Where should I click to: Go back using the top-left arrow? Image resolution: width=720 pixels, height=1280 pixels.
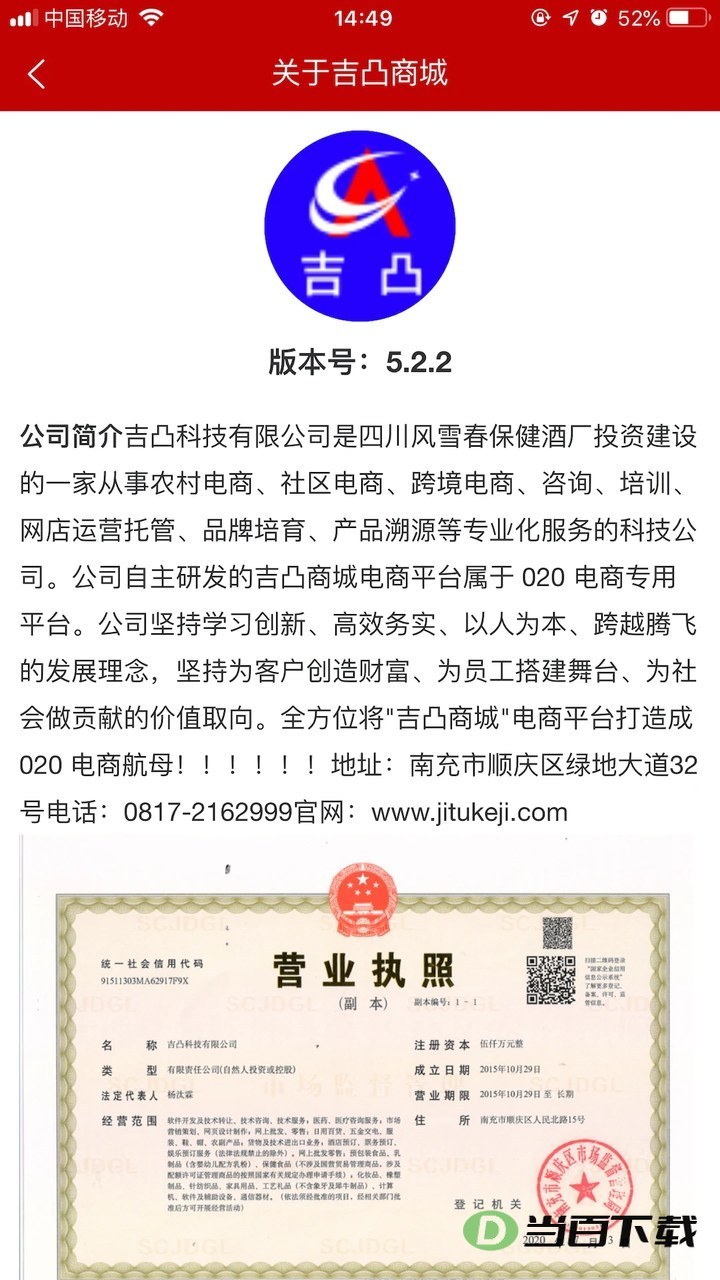(x=37, y=74)
